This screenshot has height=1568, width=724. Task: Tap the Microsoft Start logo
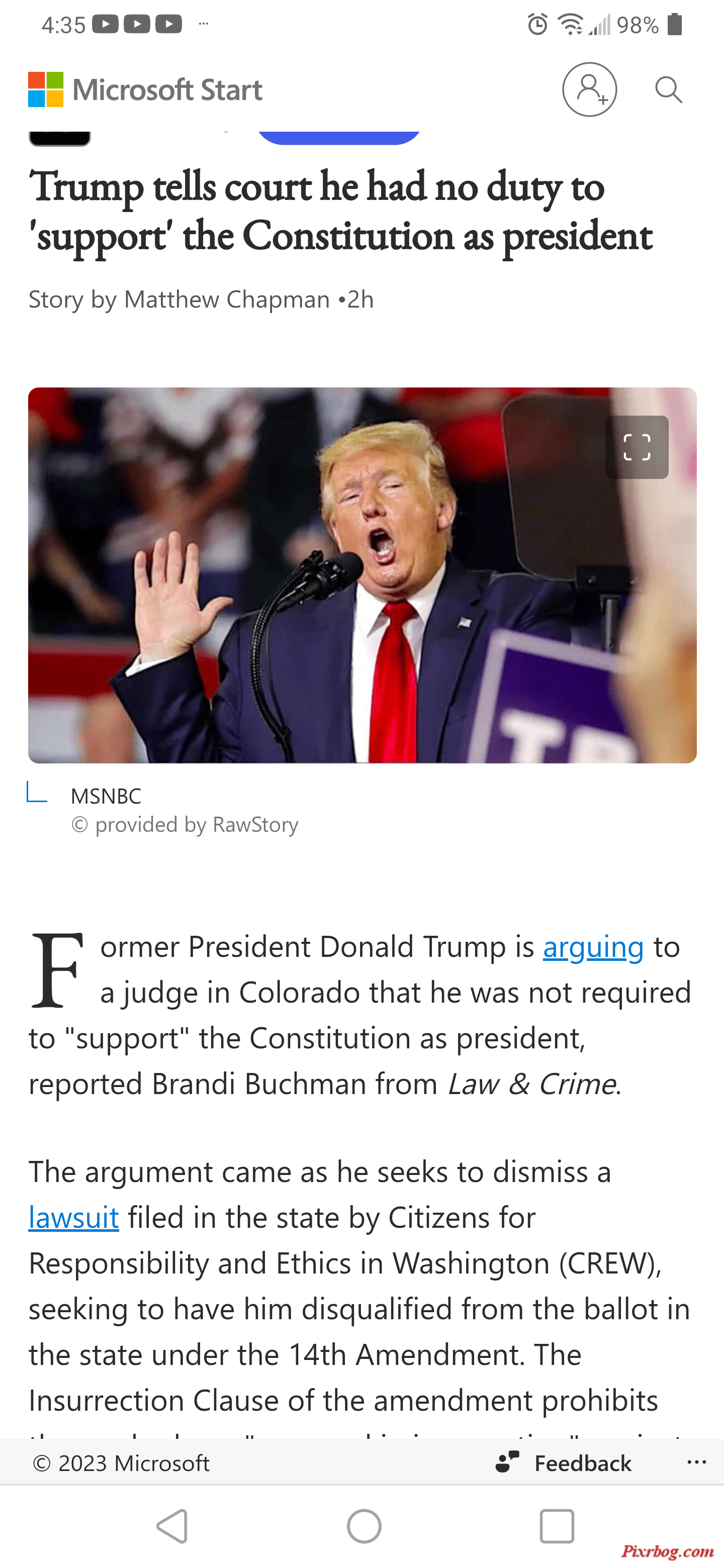145,89
